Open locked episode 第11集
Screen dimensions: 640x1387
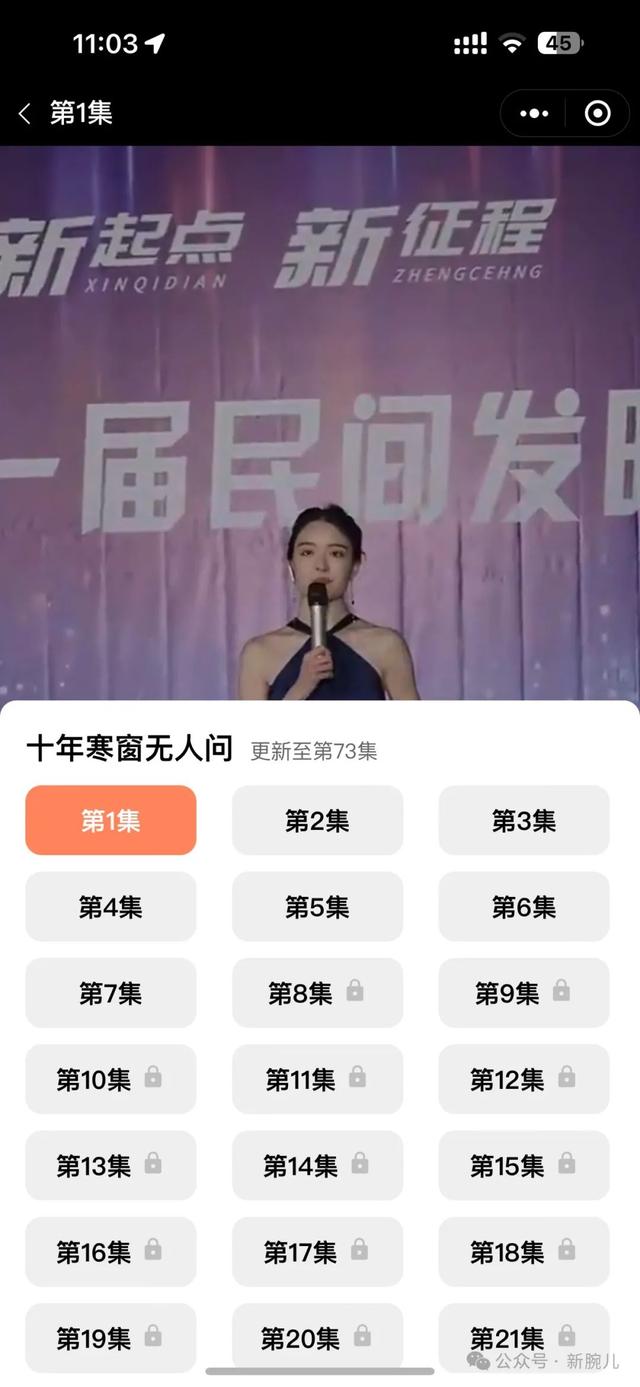pos(317,1079)
